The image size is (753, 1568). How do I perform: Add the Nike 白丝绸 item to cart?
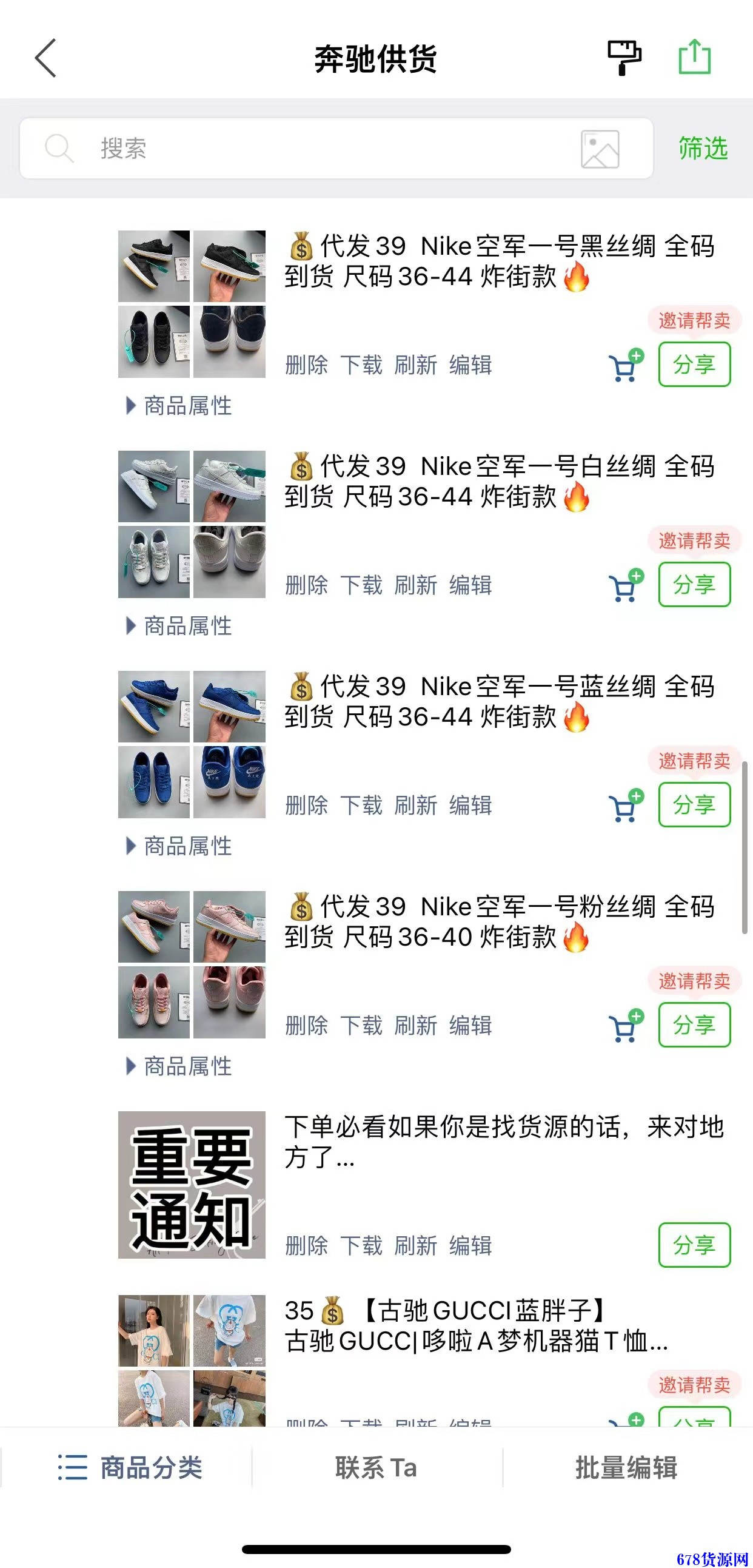625,585
